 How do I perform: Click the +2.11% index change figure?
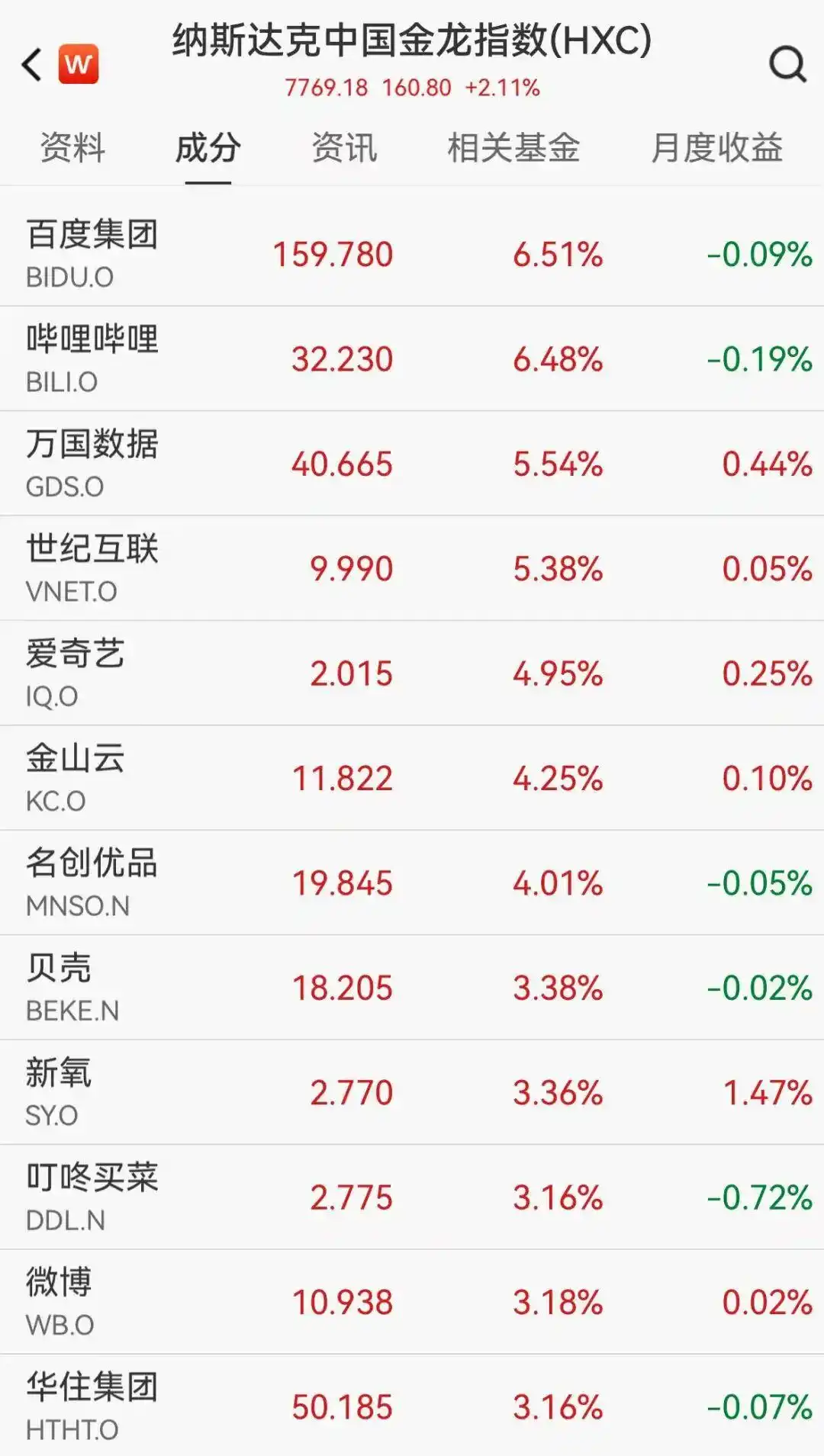tap(504, 88)
